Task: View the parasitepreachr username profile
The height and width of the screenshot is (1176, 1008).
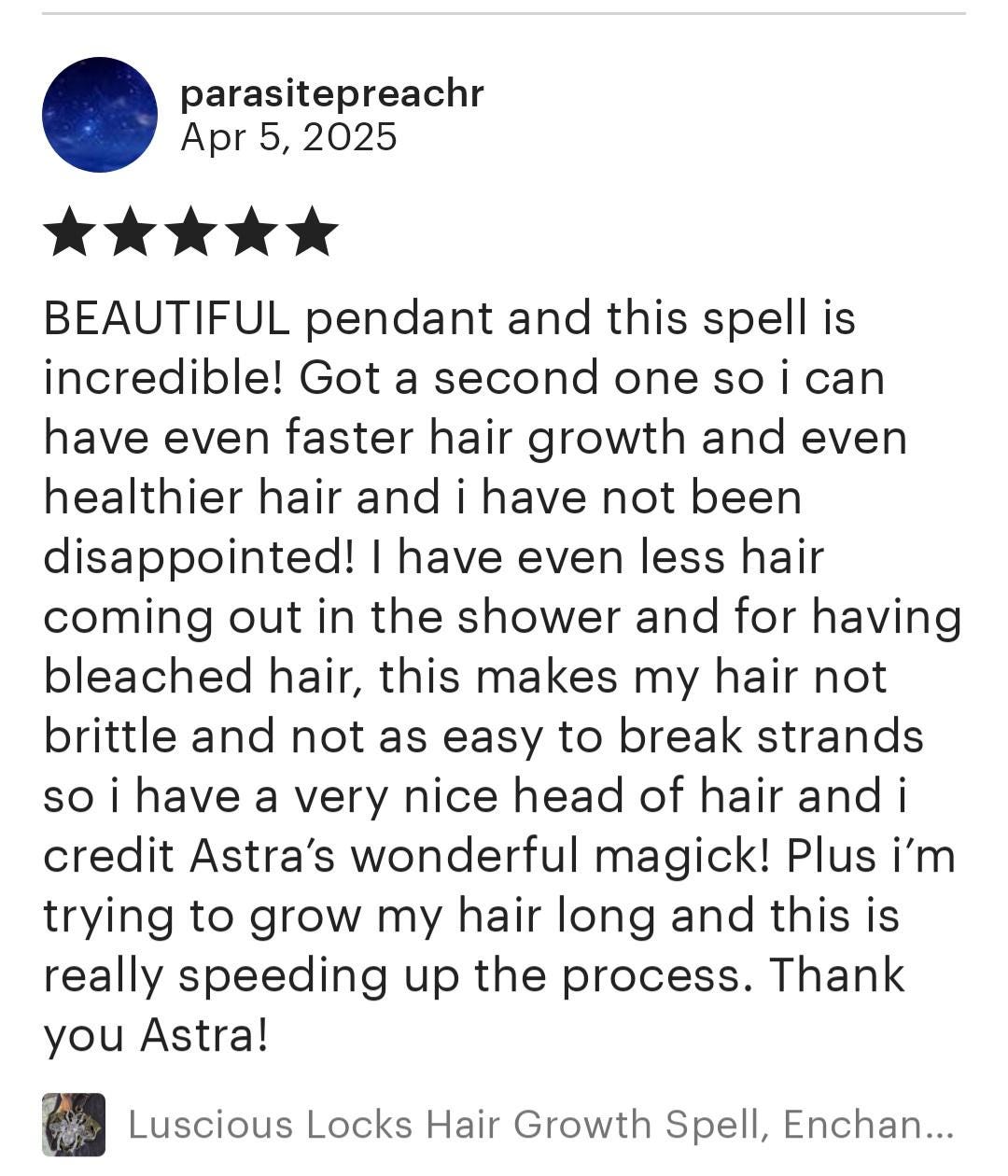Action: (331, 93)
